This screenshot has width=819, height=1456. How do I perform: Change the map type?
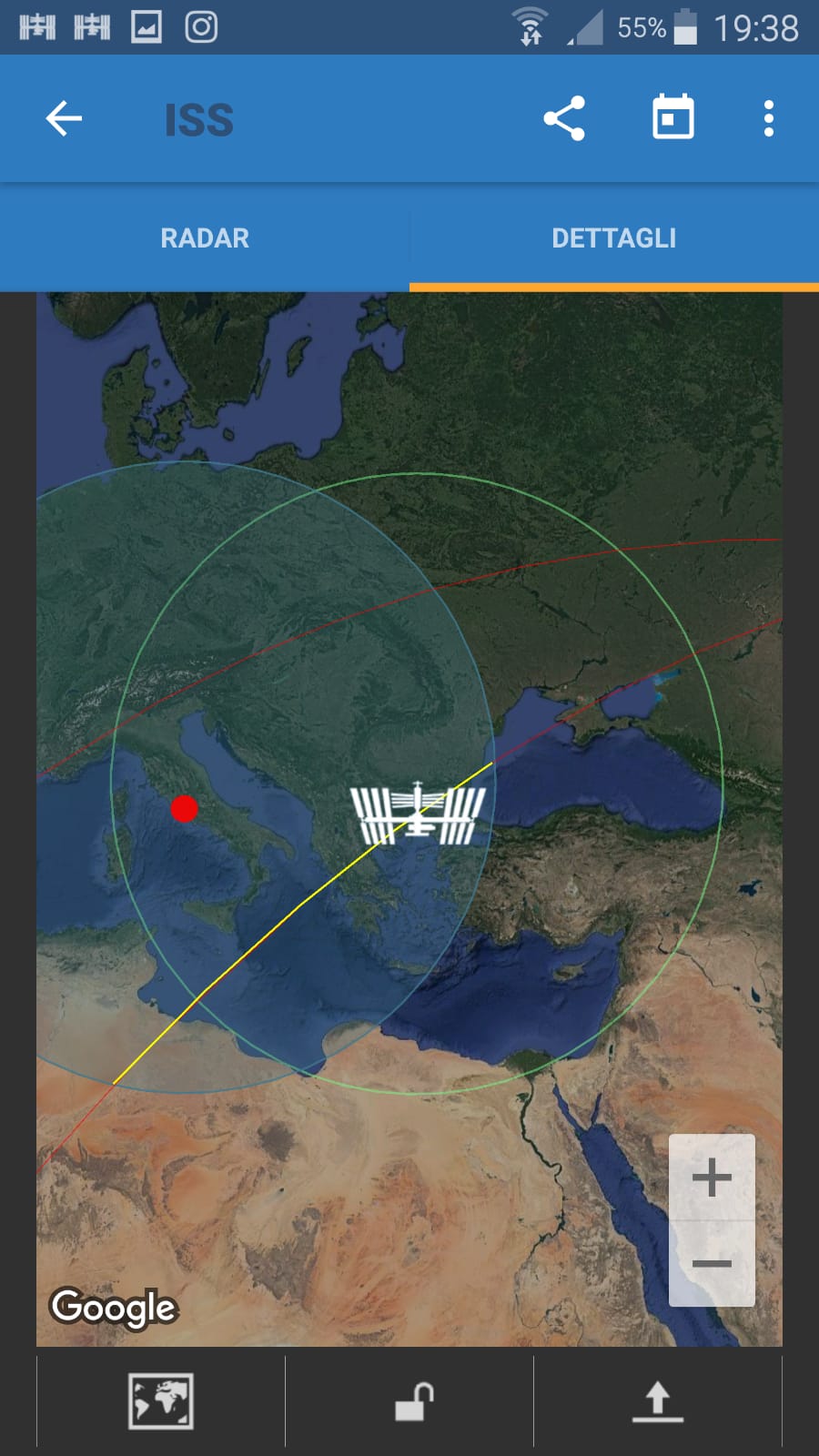pyautogui.click(x=160, y=1401)
